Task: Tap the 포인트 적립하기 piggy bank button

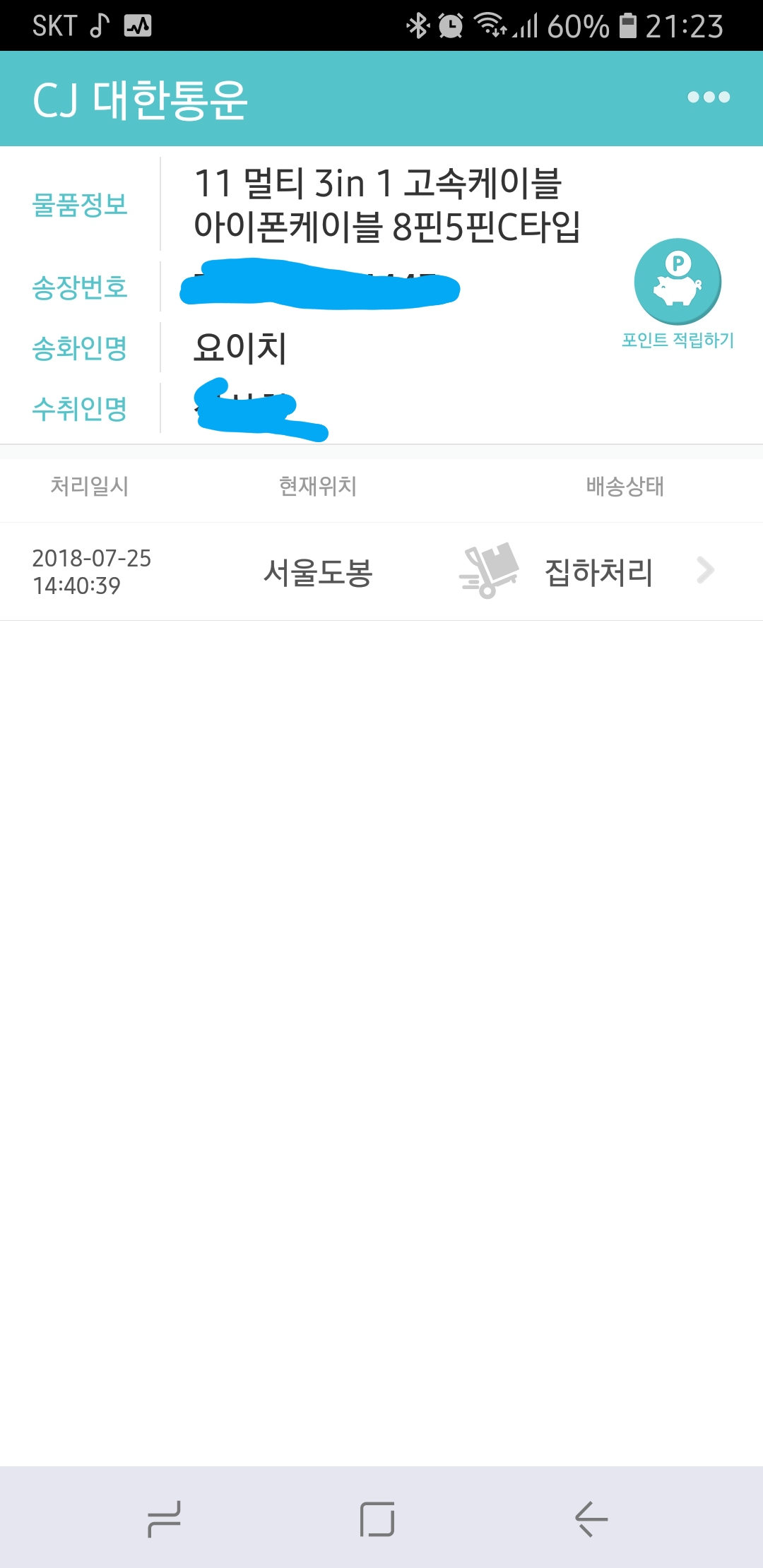Action: 678,283
